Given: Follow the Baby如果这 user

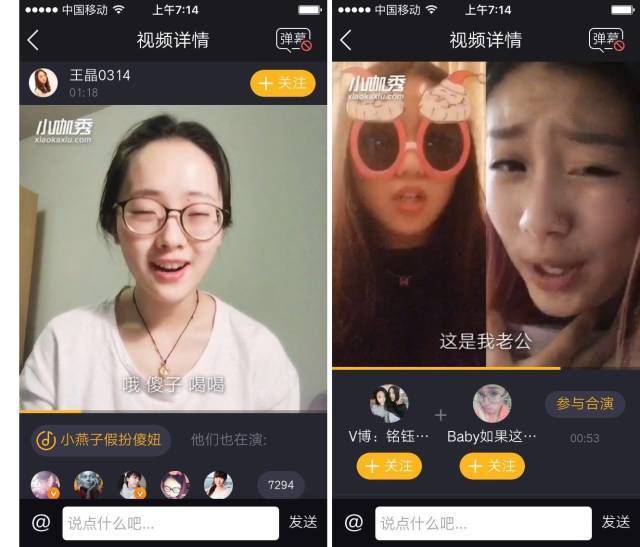Looking at the screenshot, I should (492, 466).
